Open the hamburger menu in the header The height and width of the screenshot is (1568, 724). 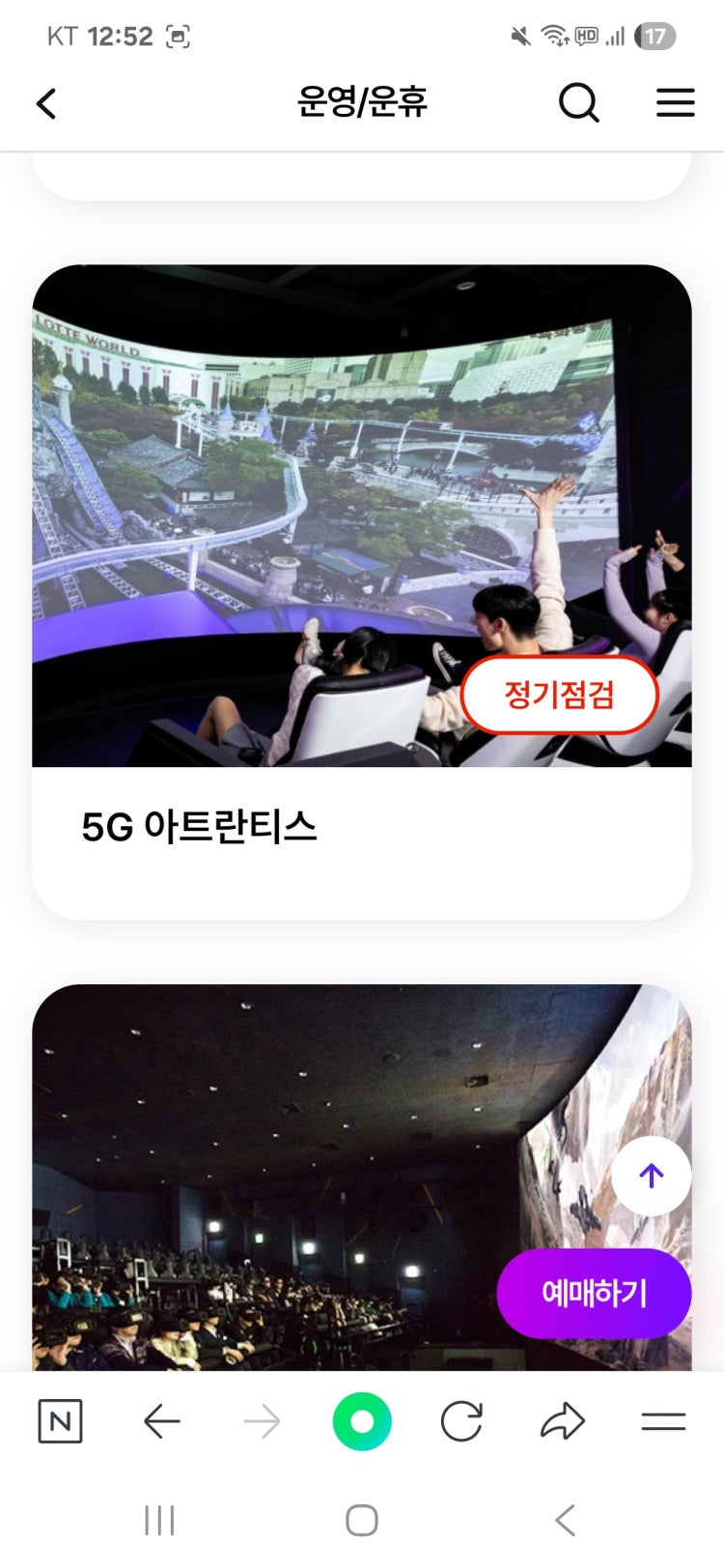pos(675,102)
